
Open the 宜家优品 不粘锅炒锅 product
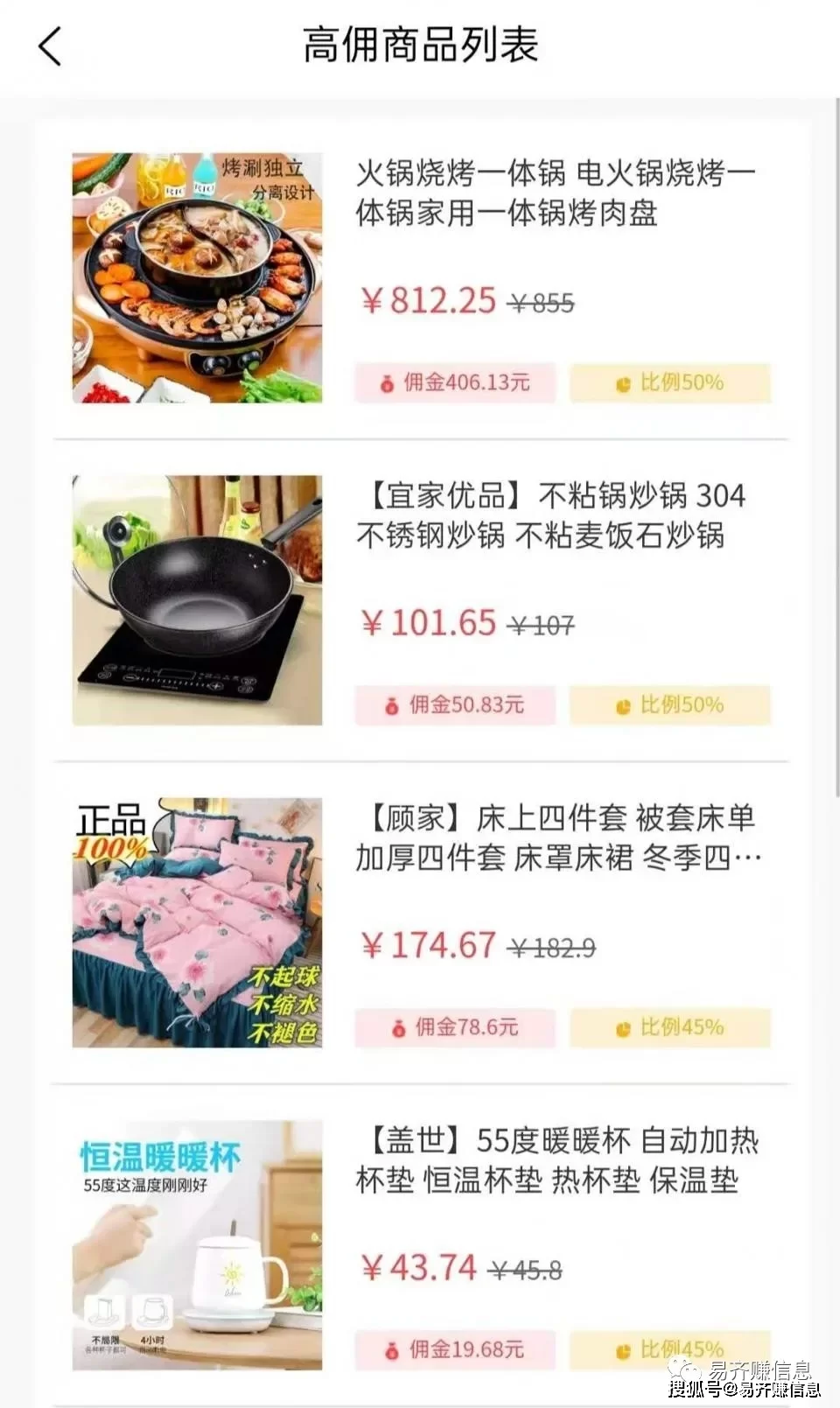[x=551, y=515]
